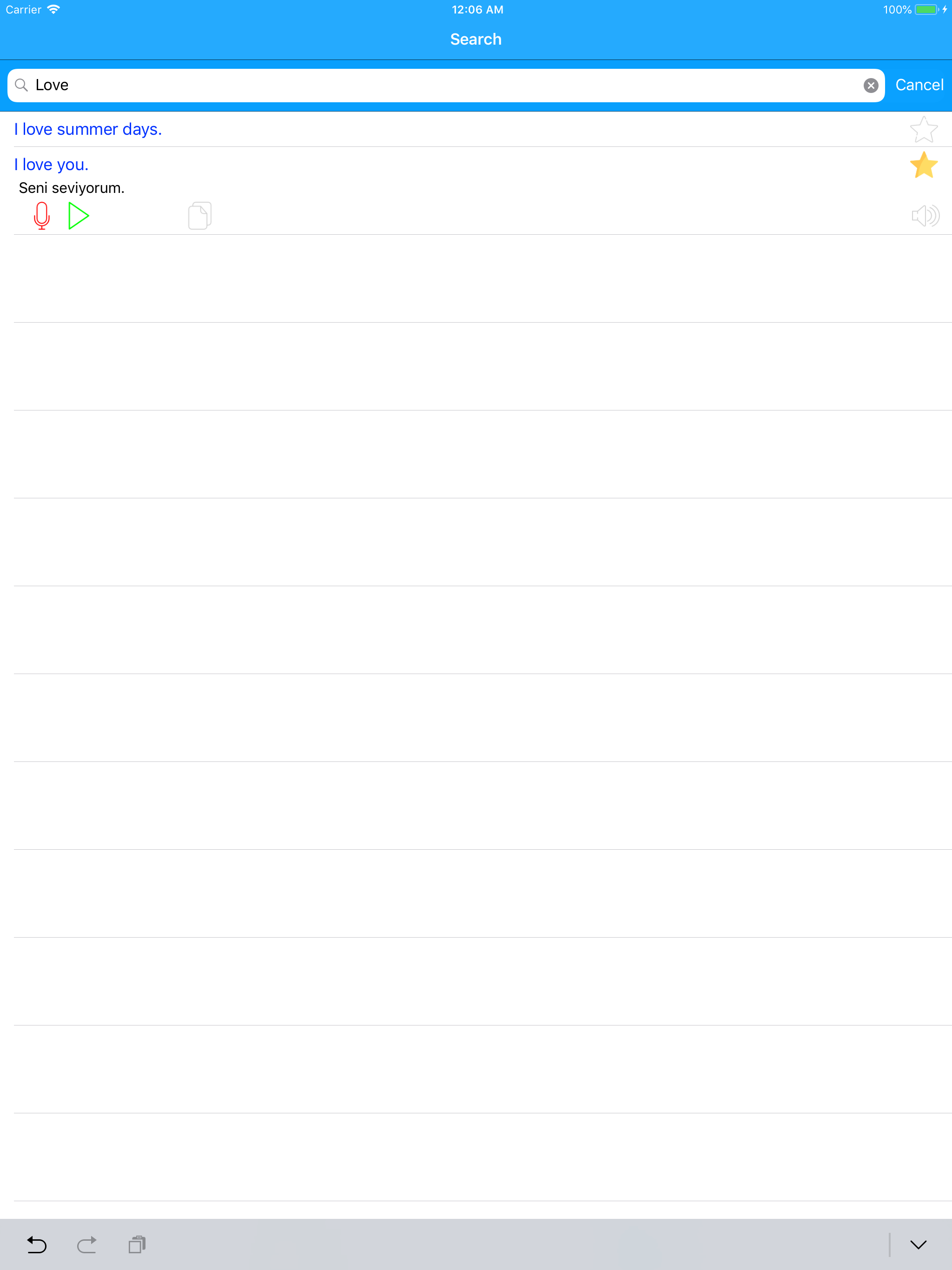Tap the speaker icon to hear translation
Viewport: 952px width, 1270px height.
[925, 216]
